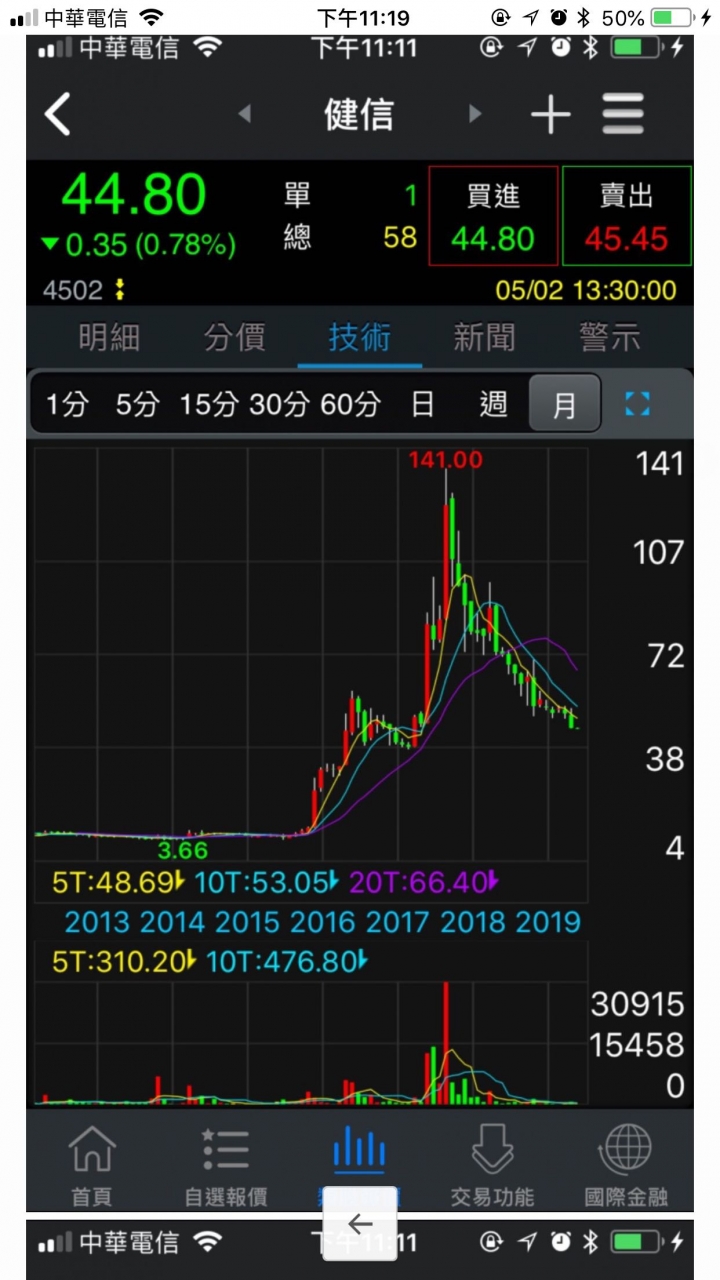Add 健信 with the plus icon
The image size is (720, 1280).
[x=550, y=115]
